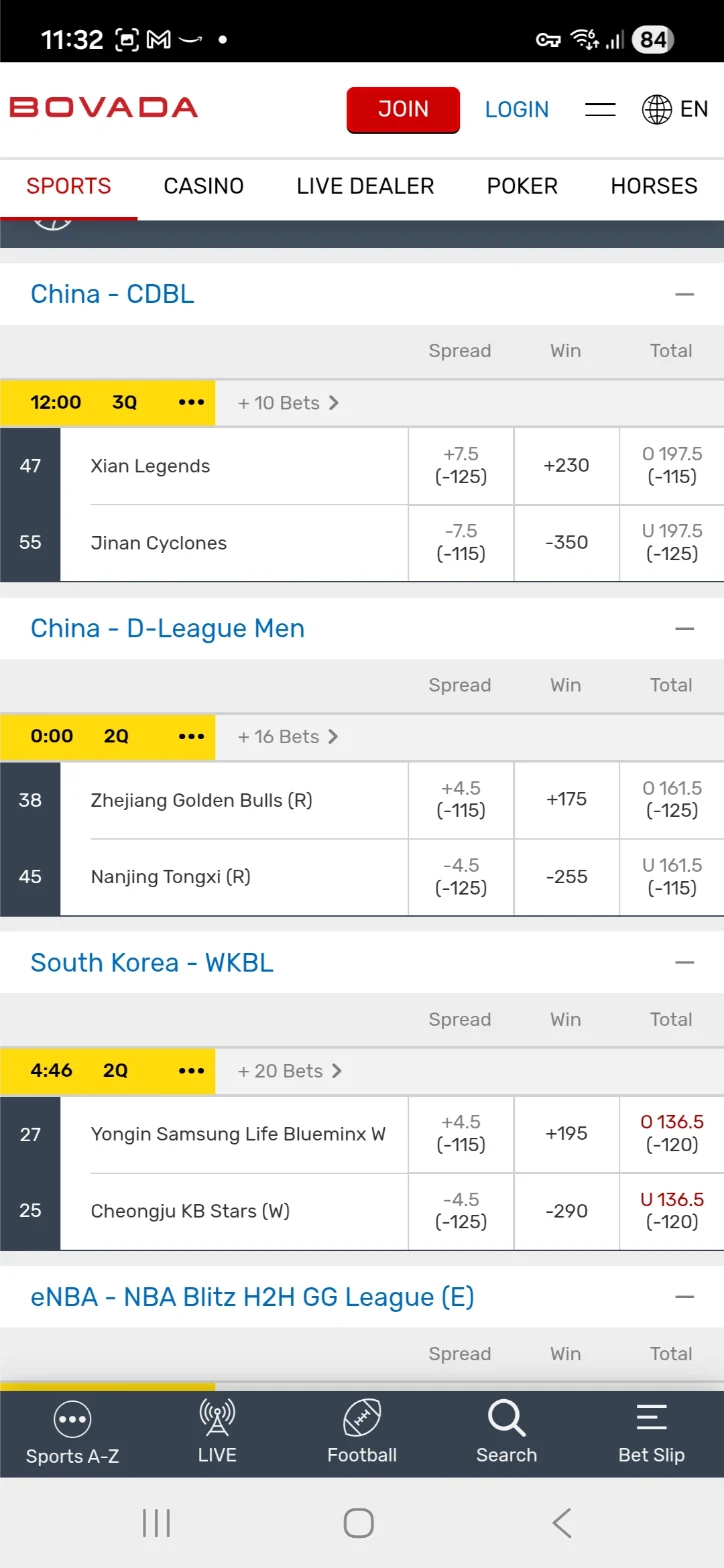Screen dimensions: 724x1568
Task: Open more options for Zhejiang Golden Bulls game
Action: (x=189, y=736)
